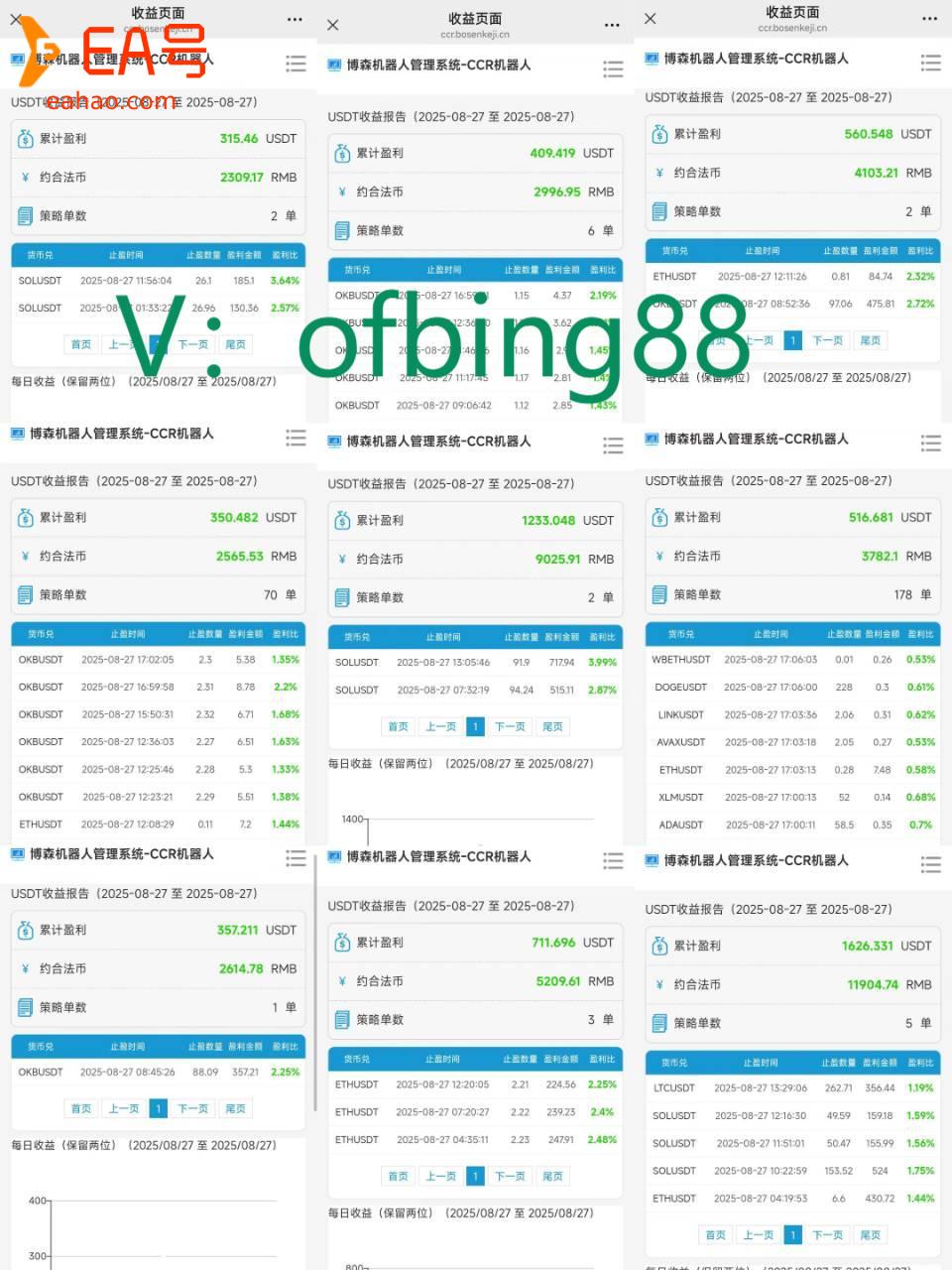Viewport: 952px width, 1270px height.
Task: Open the hamburger menu icon in top-right report
Action: (930, 63)
